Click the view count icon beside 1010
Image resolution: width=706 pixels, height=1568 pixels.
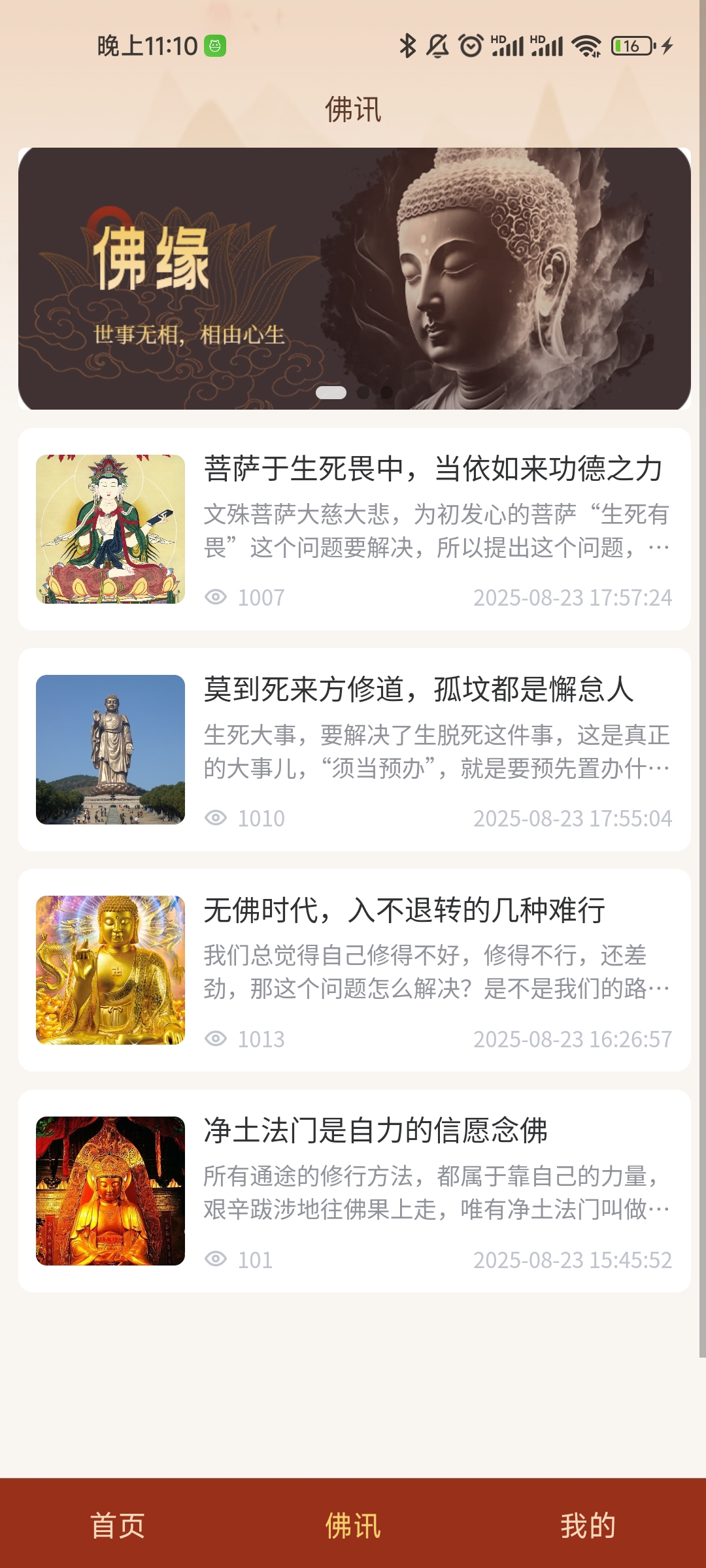point(216,816)
